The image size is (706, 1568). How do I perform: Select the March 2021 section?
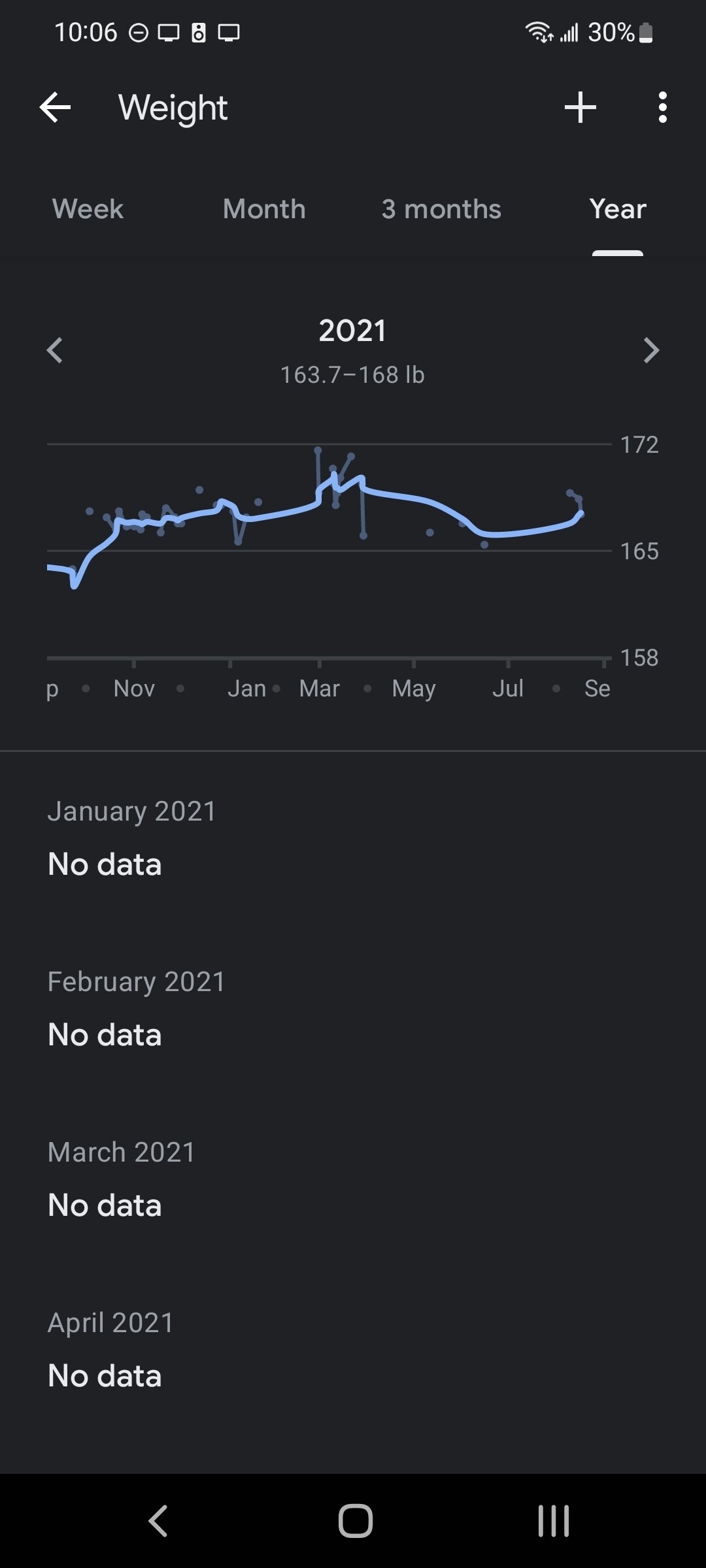pyautogui.click(x=120, y=1152)
